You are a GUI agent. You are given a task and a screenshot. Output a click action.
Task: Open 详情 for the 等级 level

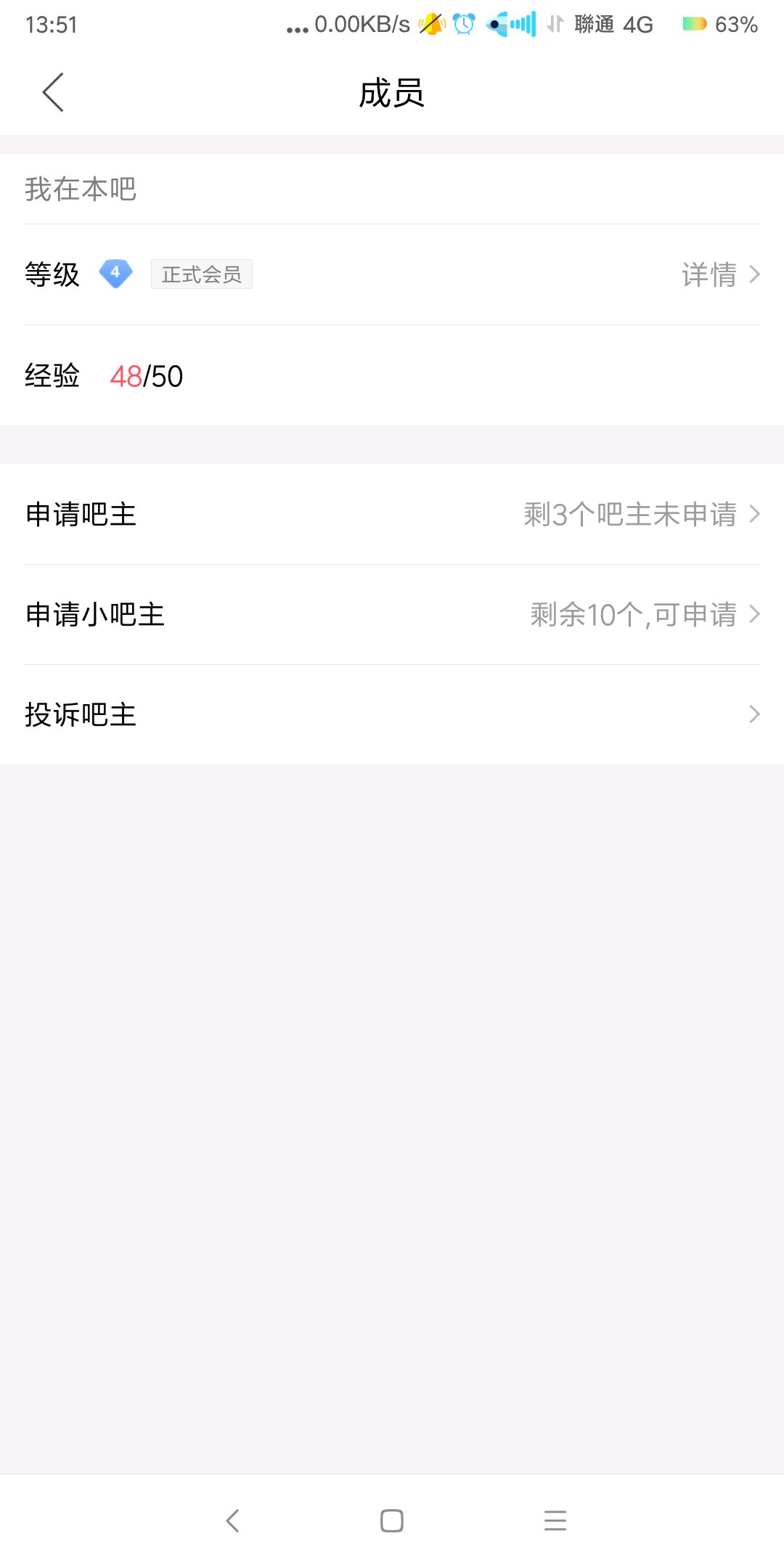pyautogui.click(x=720, y=274)
